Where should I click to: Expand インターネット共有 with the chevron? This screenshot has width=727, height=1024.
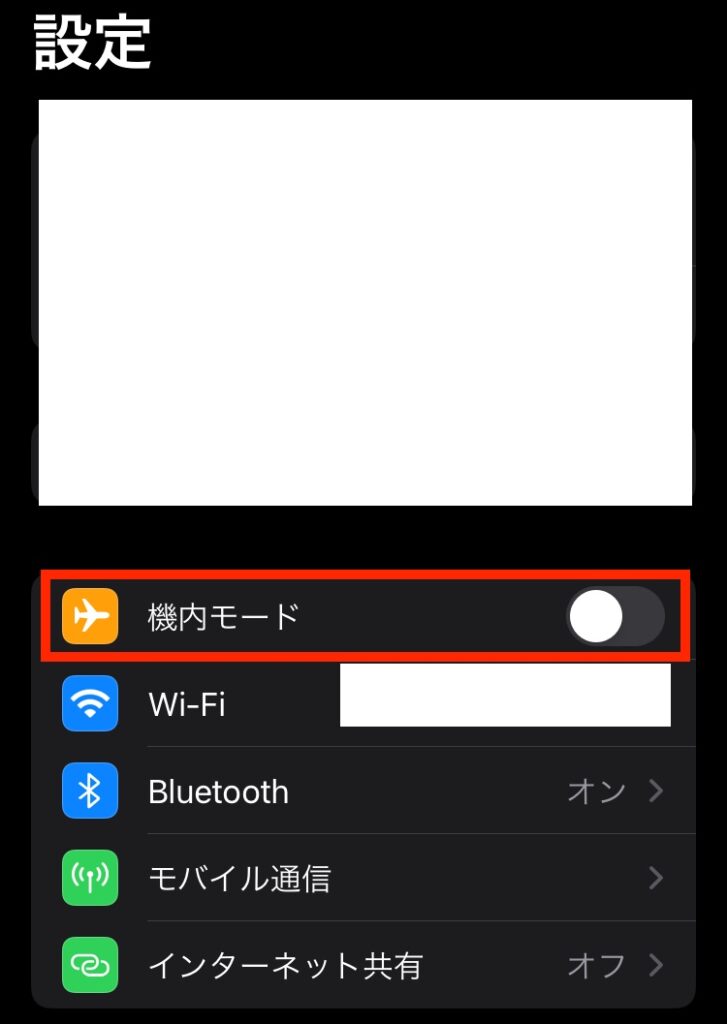[657, 965]
